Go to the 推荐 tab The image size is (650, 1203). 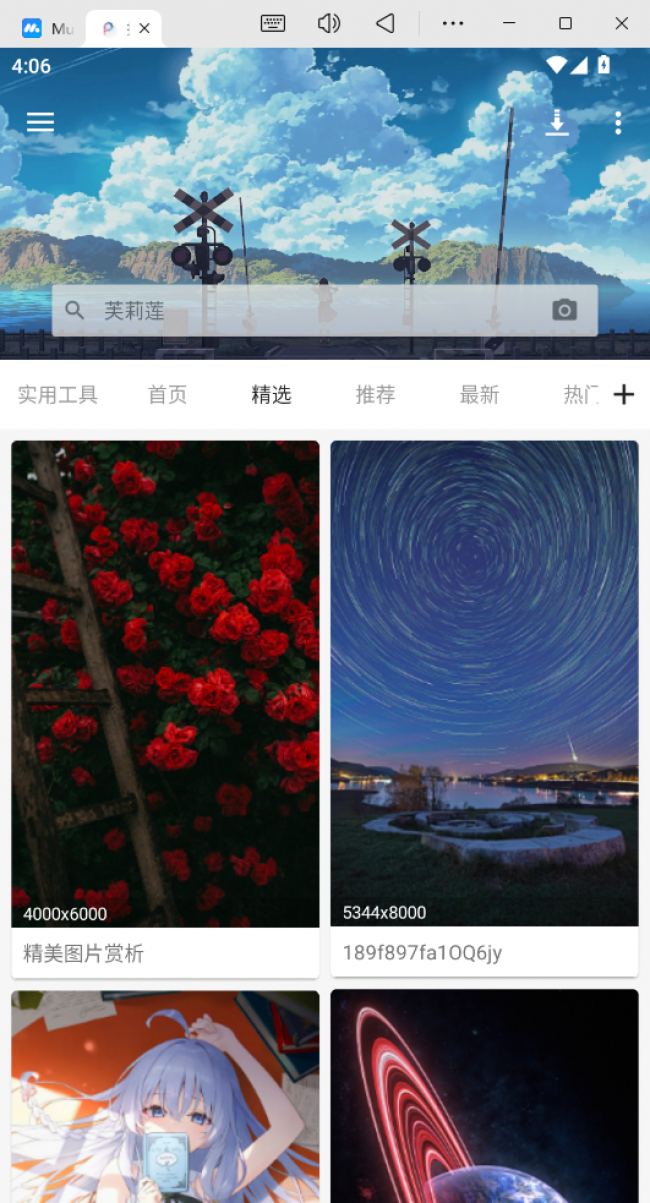(375, 395)
